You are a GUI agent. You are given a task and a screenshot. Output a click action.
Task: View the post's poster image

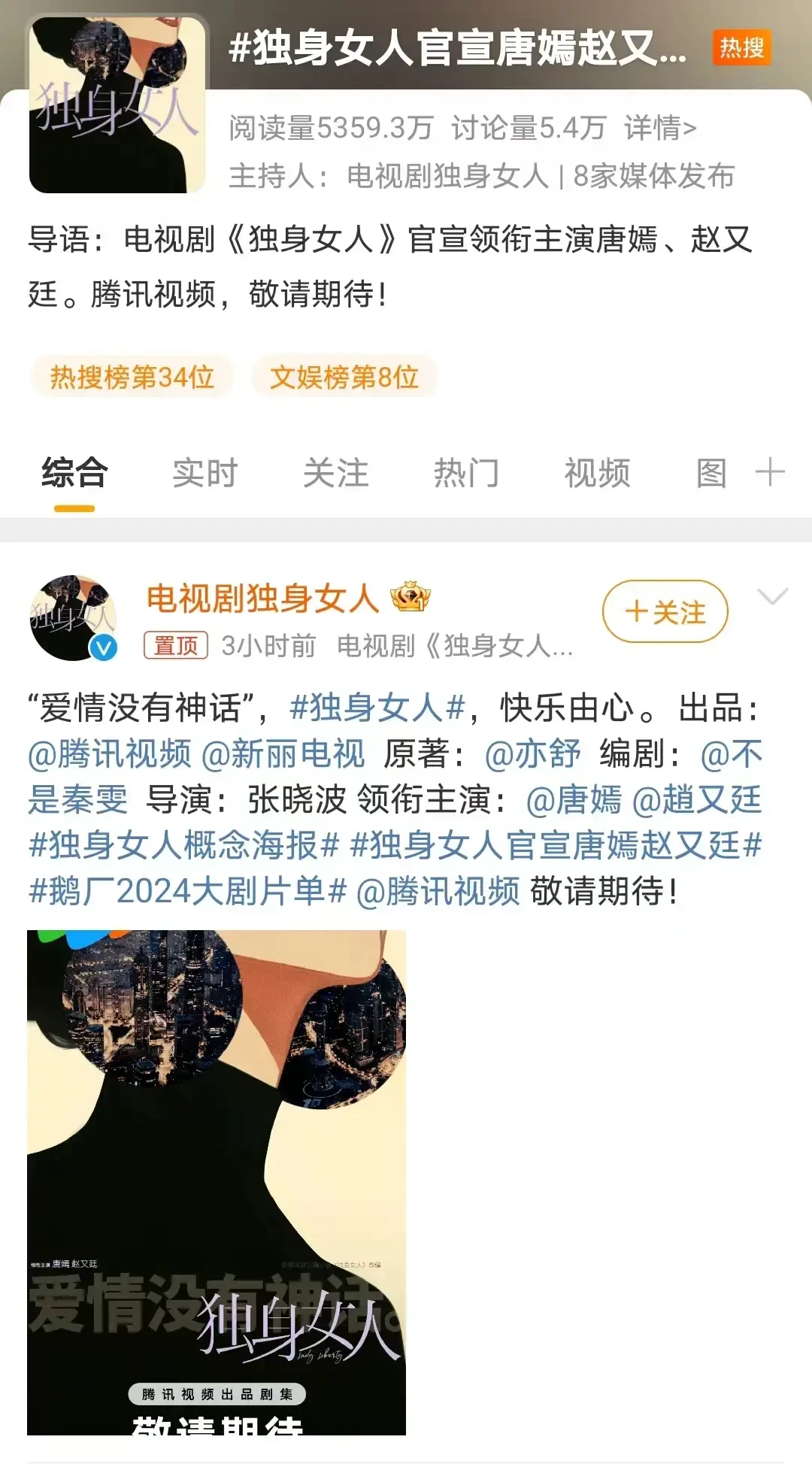click(217, 1181)
